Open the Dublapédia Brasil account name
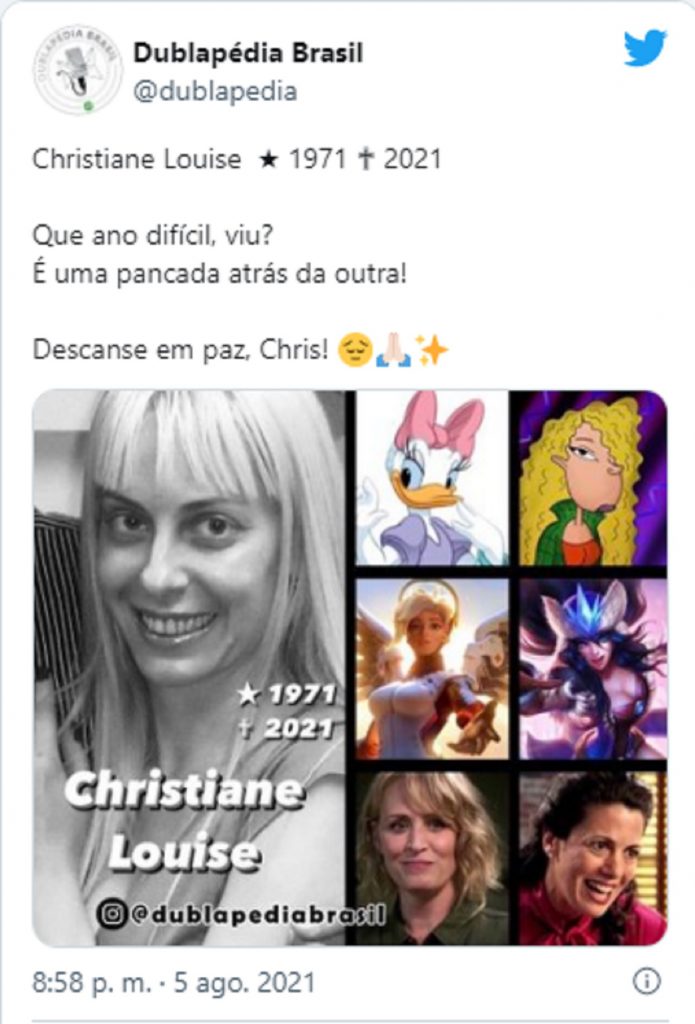 pos(248,53)
